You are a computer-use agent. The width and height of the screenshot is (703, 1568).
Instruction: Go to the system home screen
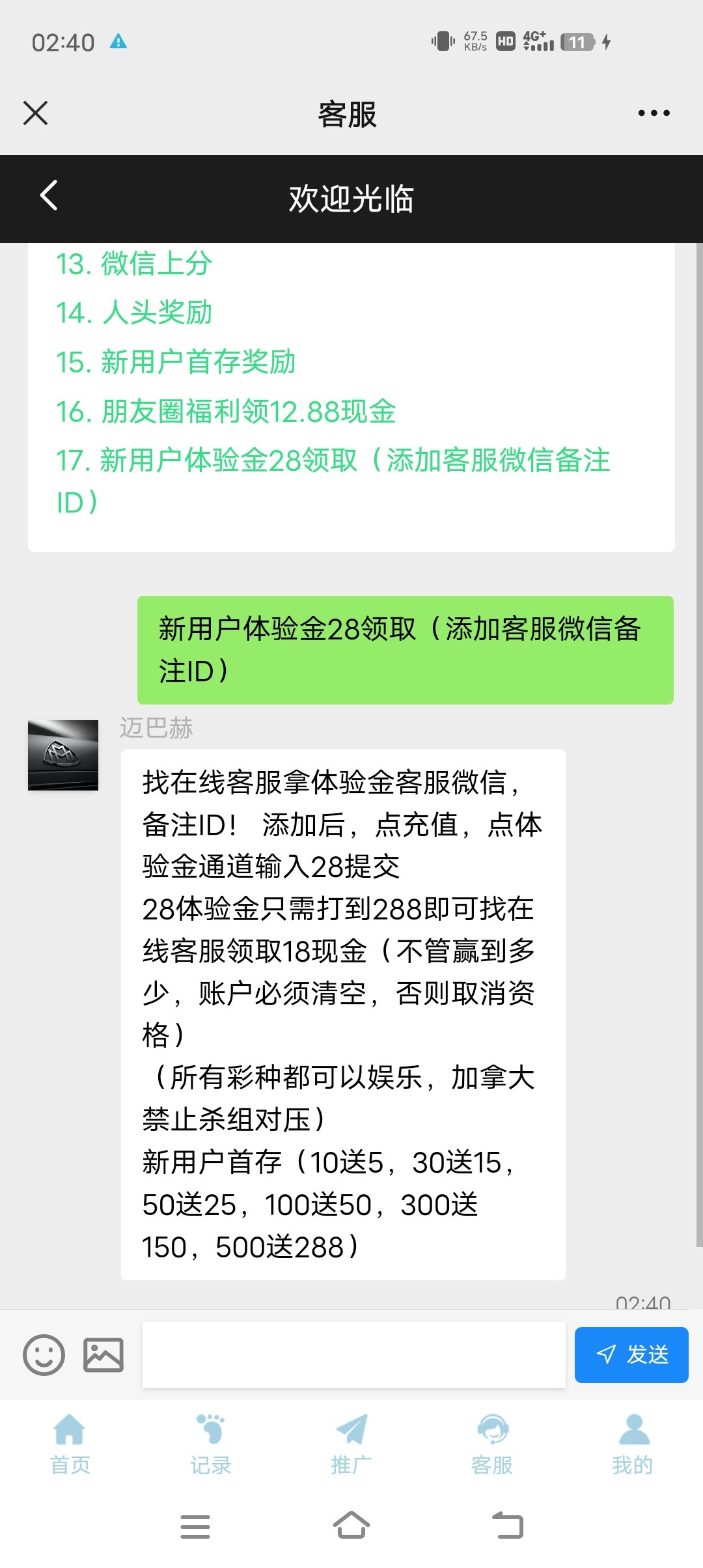point(351,1526)
